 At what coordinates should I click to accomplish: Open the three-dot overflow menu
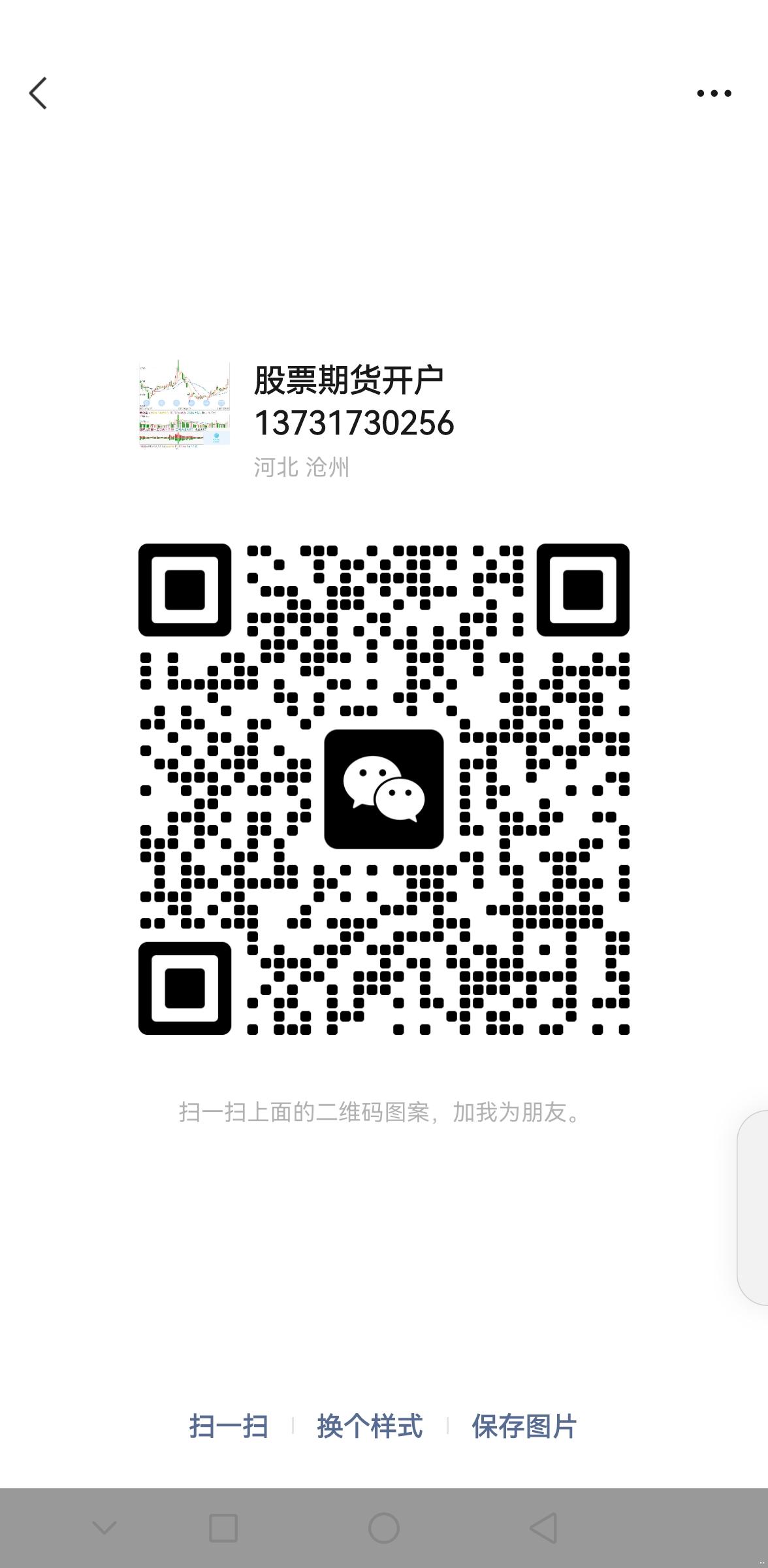click(714, 93)
